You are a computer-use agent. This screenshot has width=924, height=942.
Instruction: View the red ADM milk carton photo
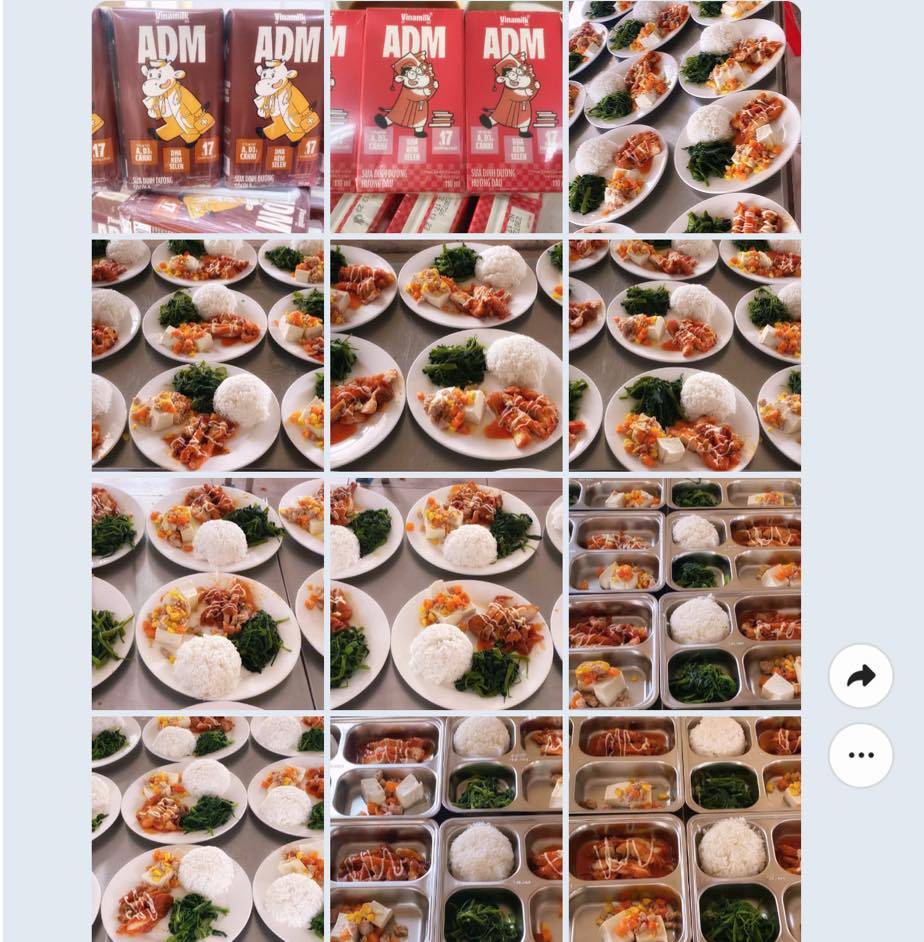446,118
